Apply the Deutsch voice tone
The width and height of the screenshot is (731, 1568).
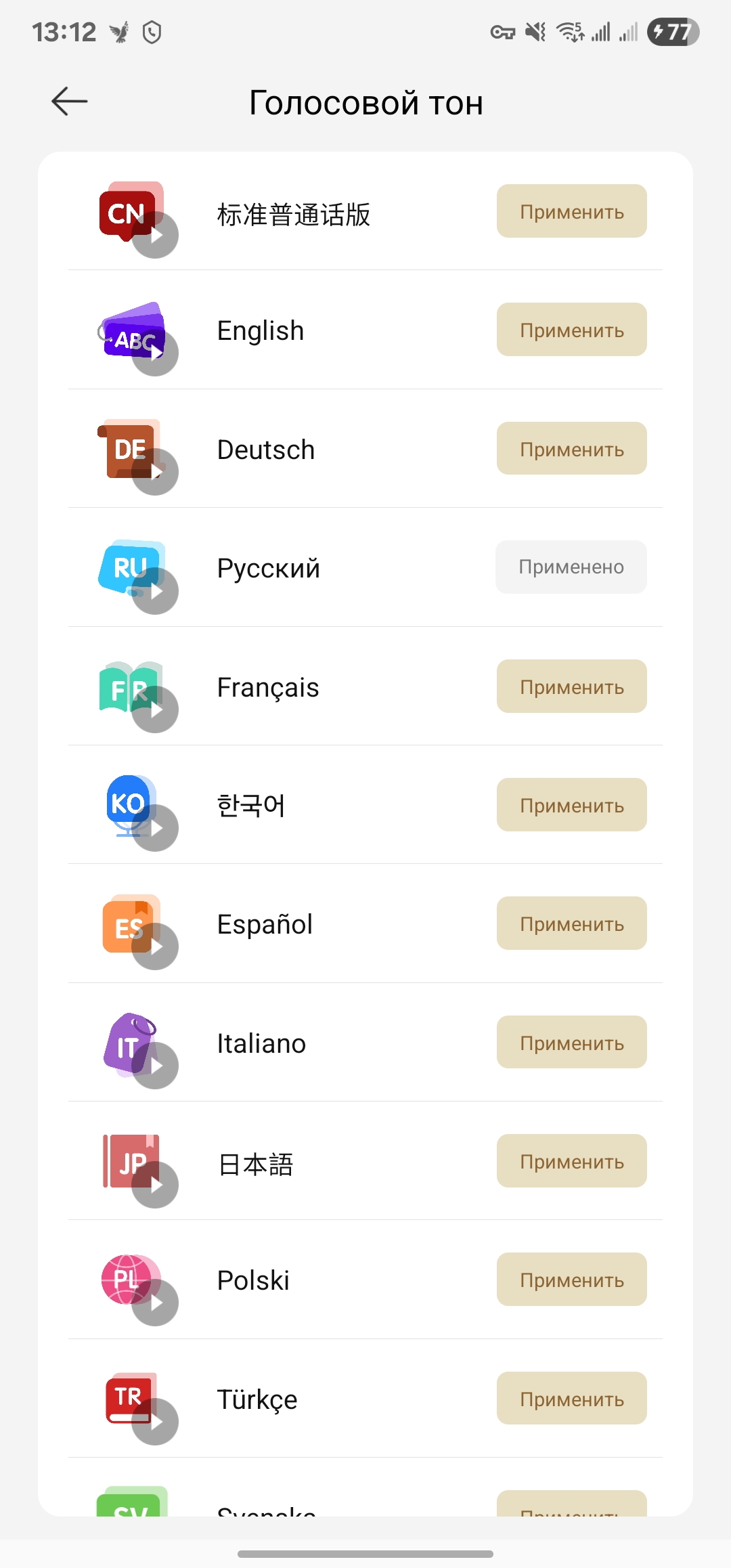[571, 449]
